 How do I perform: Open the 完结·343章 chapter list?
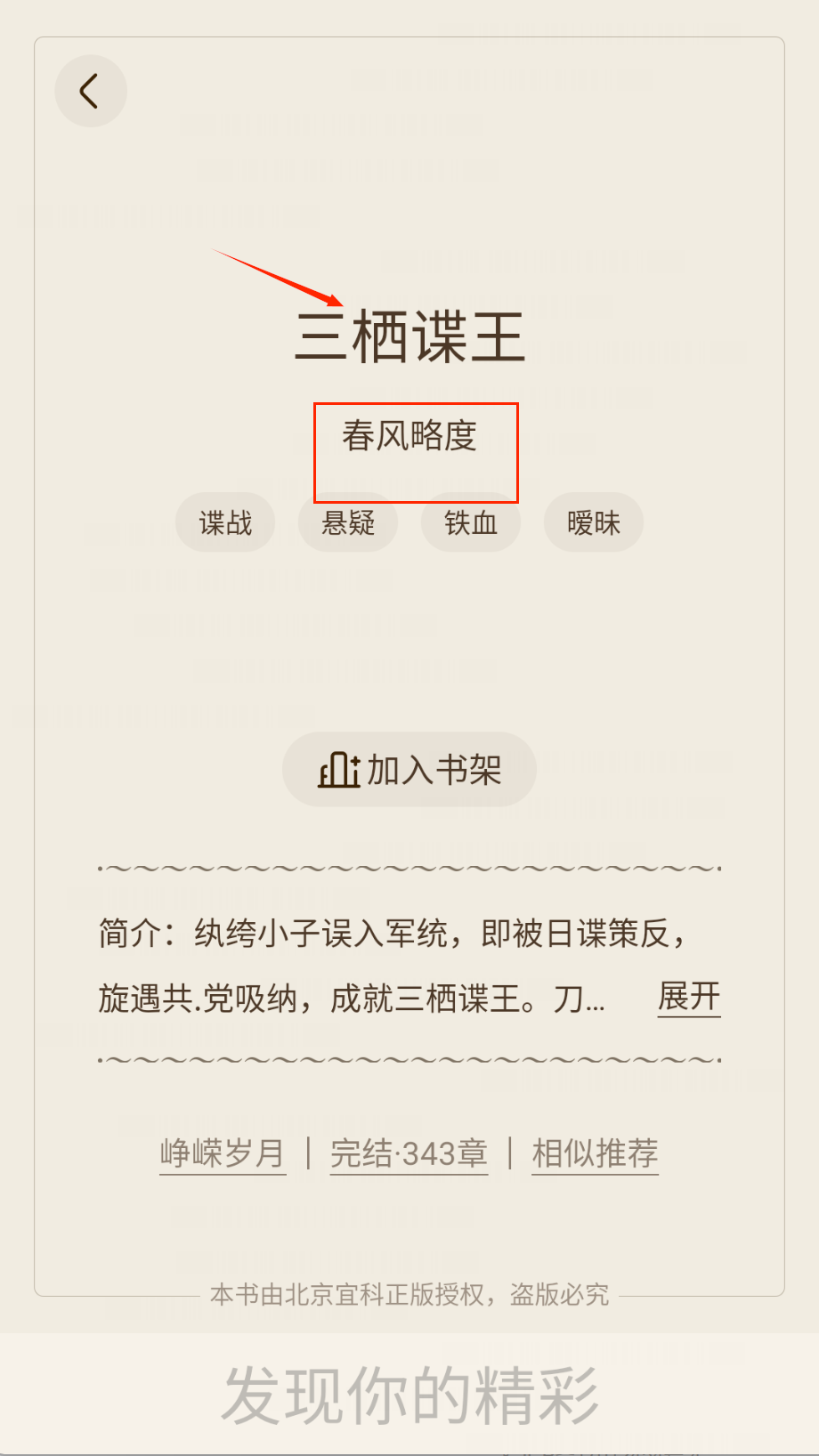point(409,1153)
